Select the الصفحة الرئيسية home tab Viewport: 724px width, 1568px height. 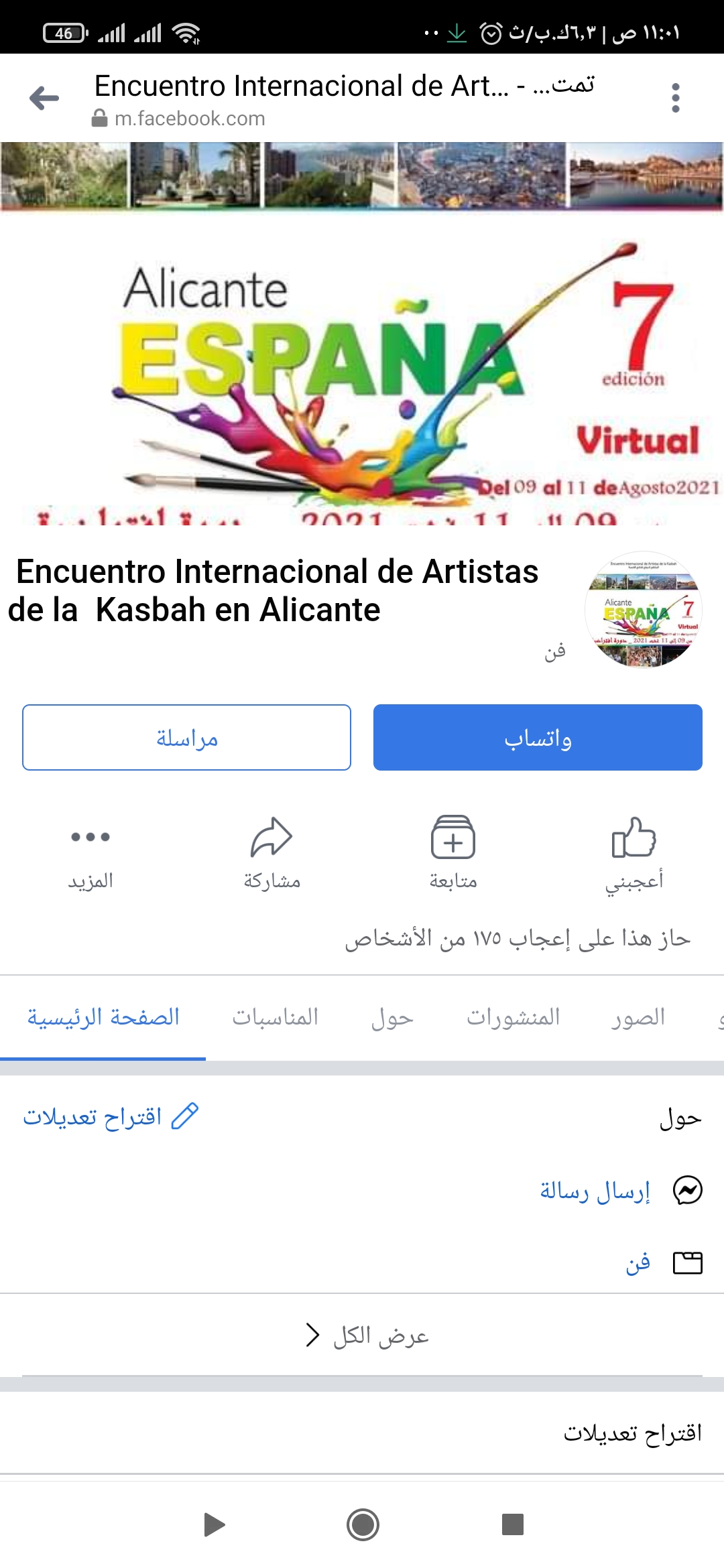coord(103,1017)
